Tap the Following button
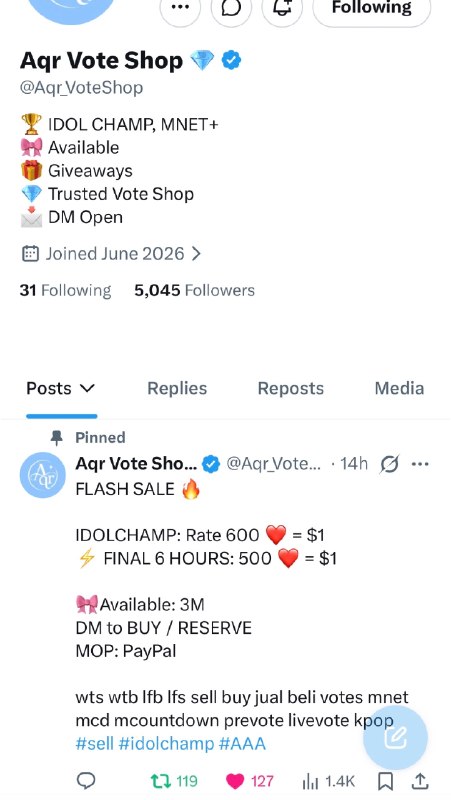This screenshot has width=451, height=800. click(x=371, y=8)
